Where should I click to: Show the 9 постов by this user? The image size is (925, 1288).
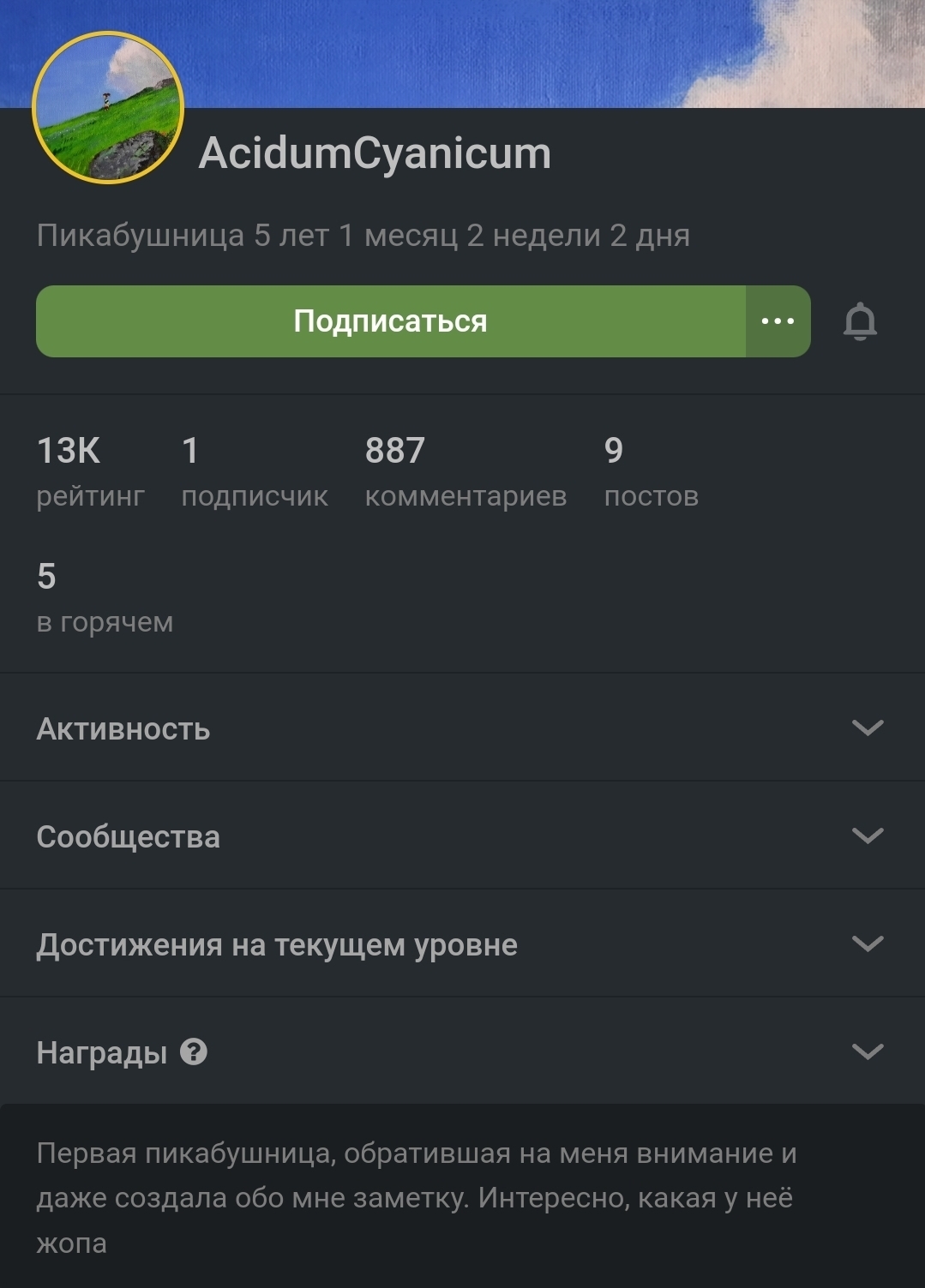pyautogui.click(x=650, y=471)
